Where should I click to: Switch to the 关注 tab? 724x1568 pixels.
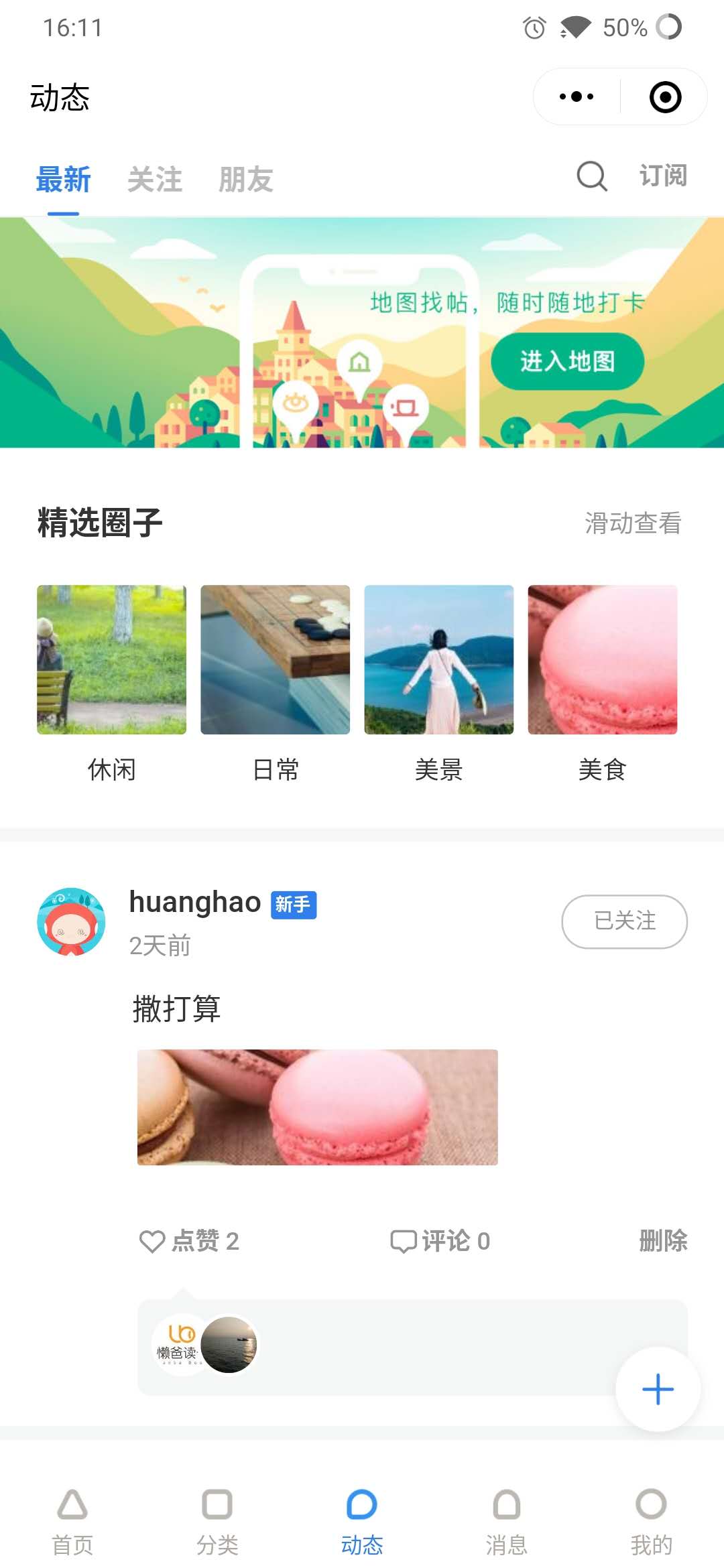(x=155, y=180)
